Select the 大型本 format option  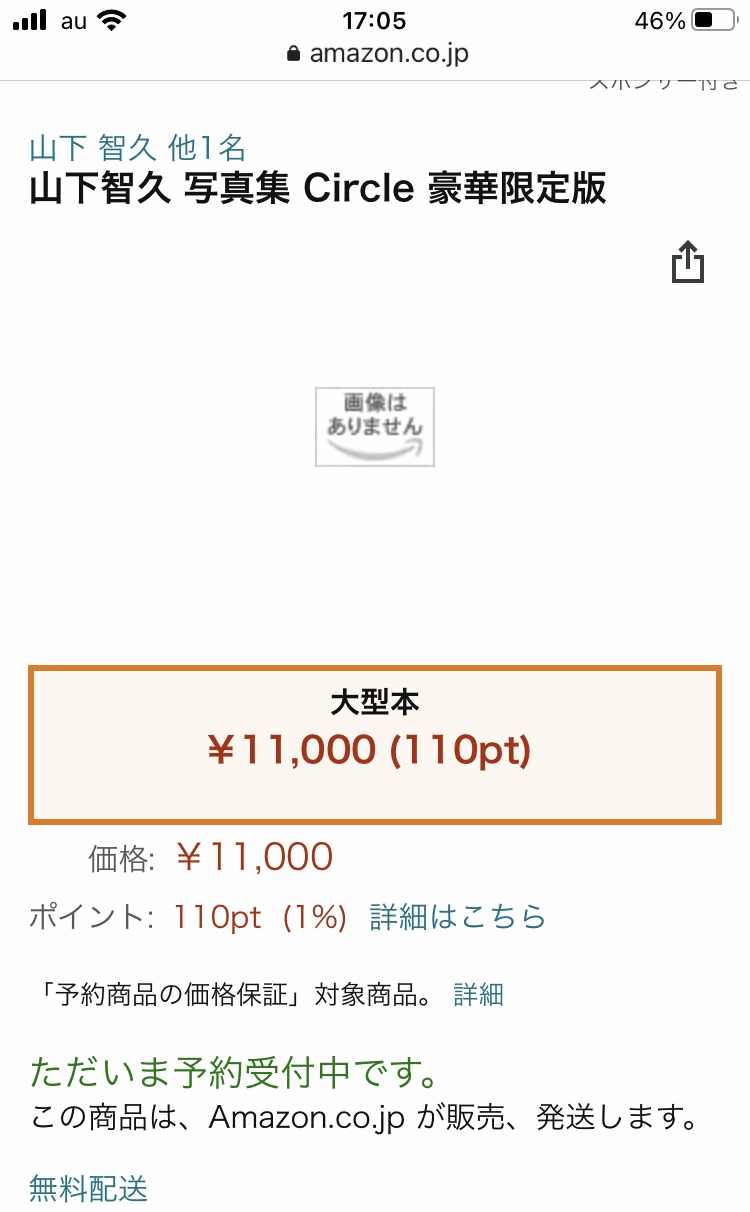click(375, 744)
